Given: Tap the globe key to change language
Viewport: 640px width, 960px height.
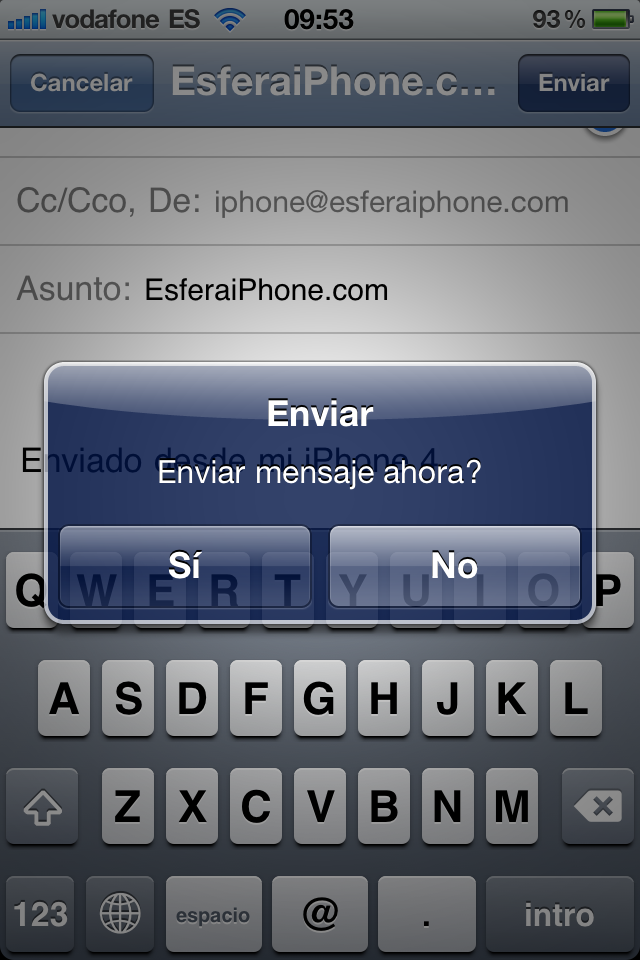Looking at the screenshot, I should [120, 914].
